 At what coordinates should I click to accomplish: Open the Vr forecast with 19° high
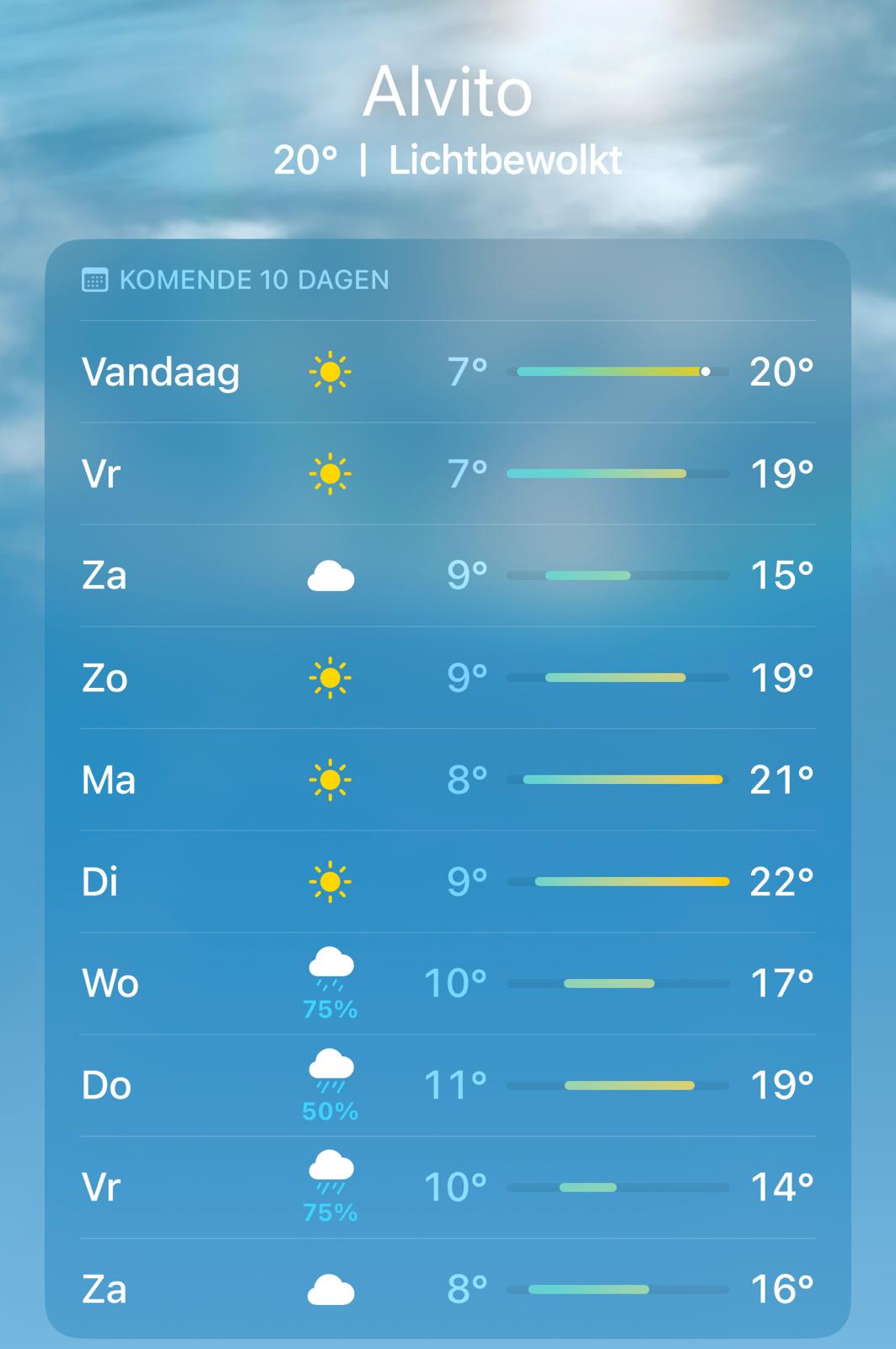pos(447,474)
